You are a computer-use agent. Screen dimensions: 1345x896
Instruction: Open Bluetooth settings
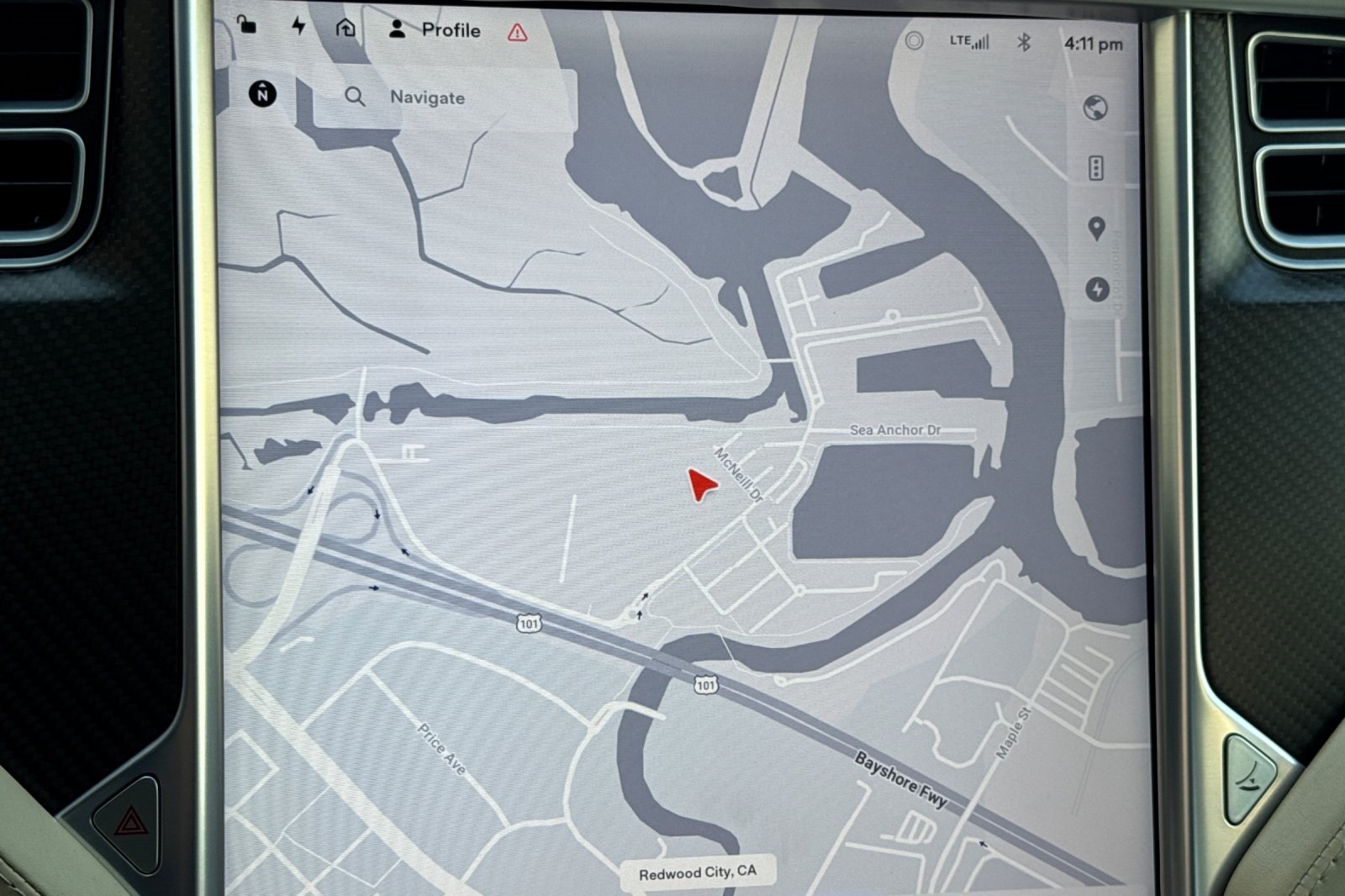(1023, 42)
